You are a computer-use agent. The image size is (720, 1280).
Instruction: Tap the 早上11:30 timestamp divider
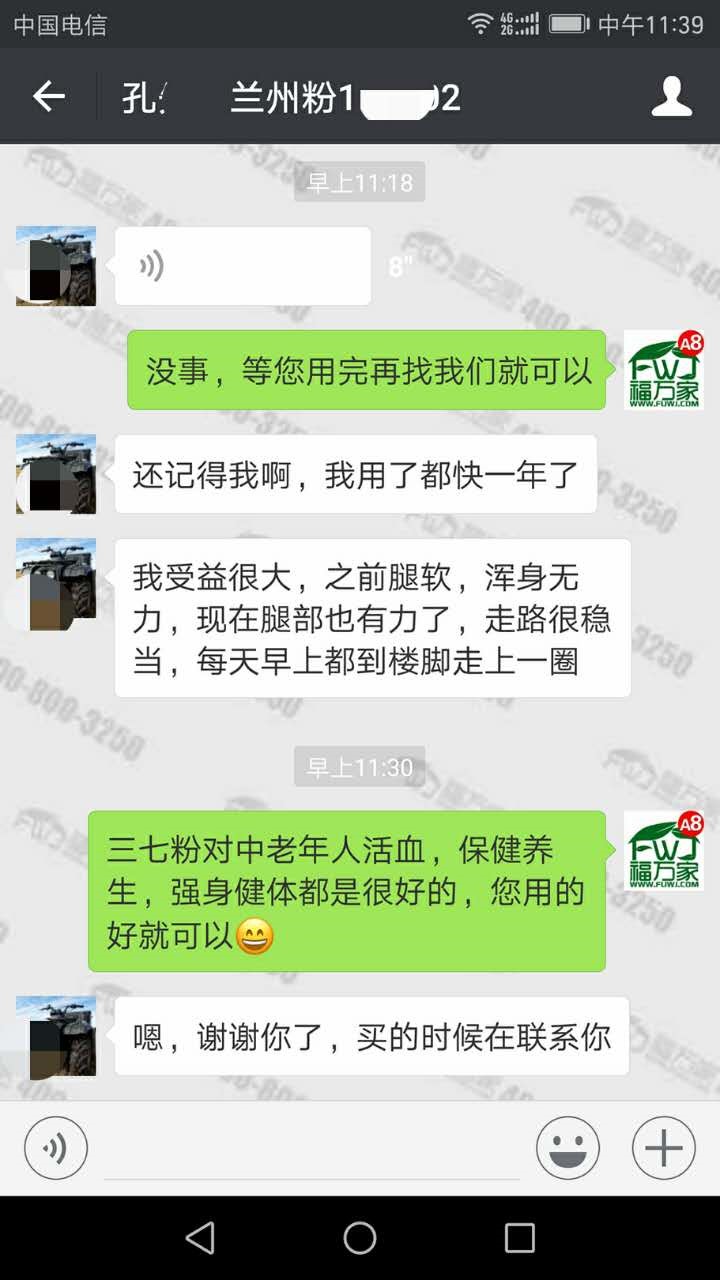click(x=358, y=767)
